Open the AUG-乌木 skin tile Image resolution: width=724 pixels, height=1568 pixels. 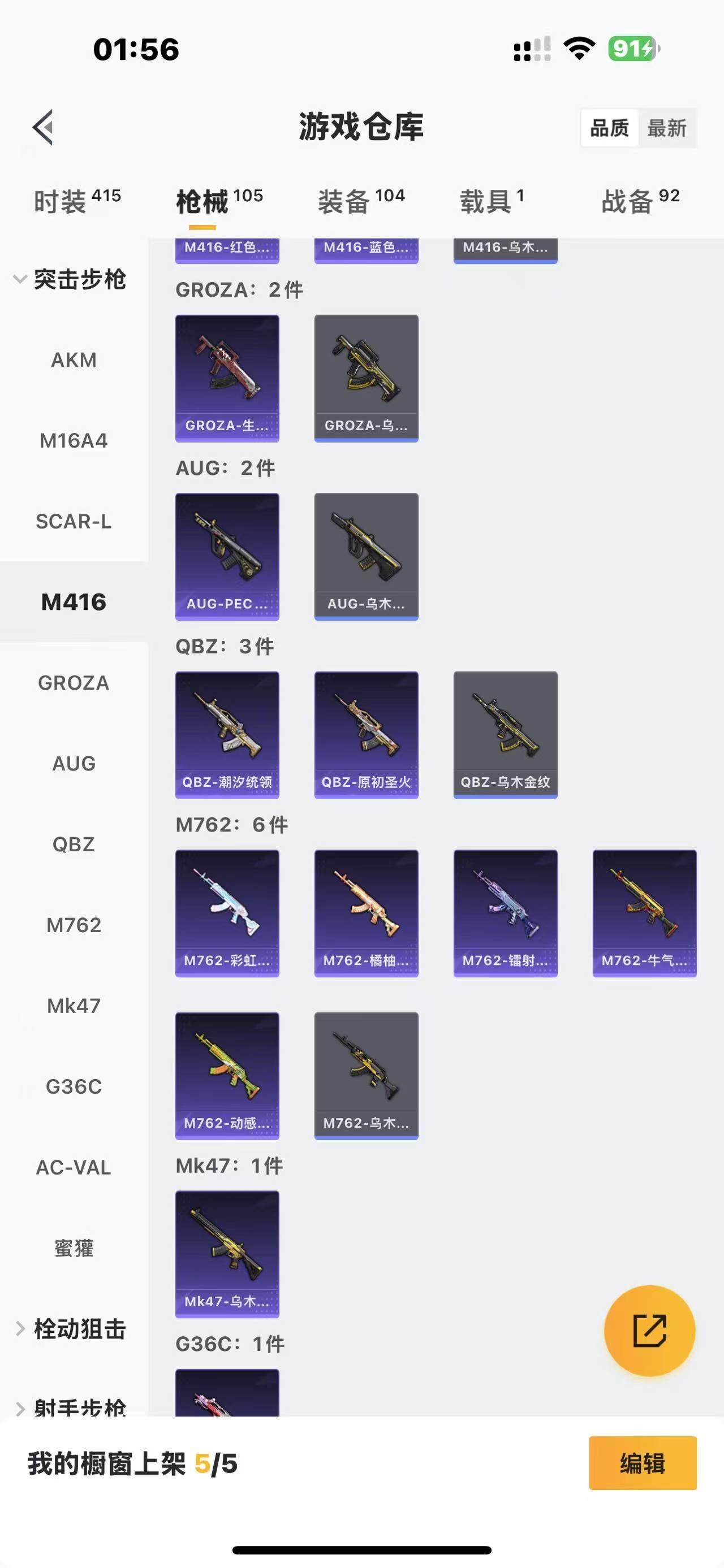366,556
